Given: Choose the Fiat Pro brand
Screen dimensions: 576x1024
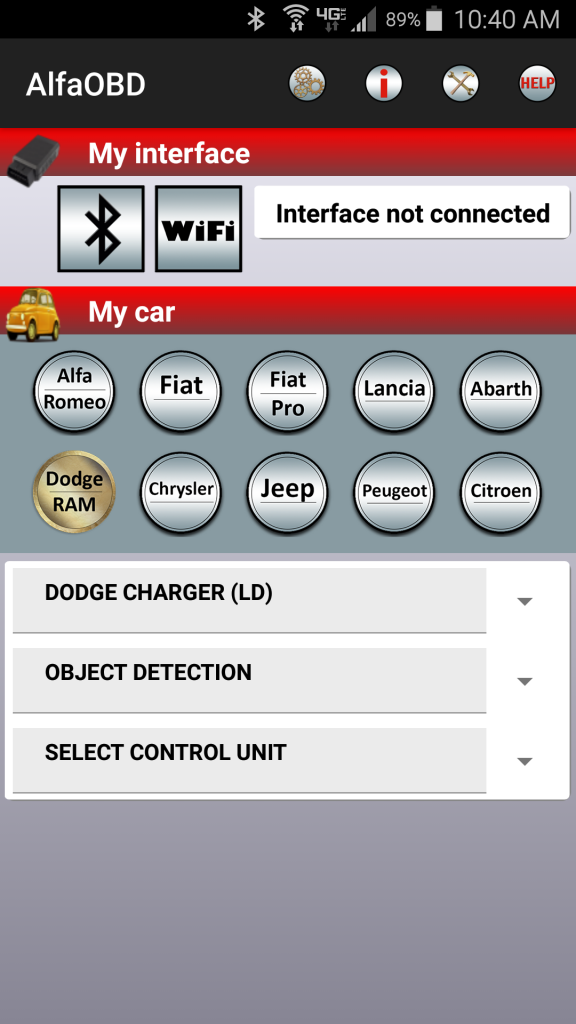Looking at the screenshot, I should 287,391.
